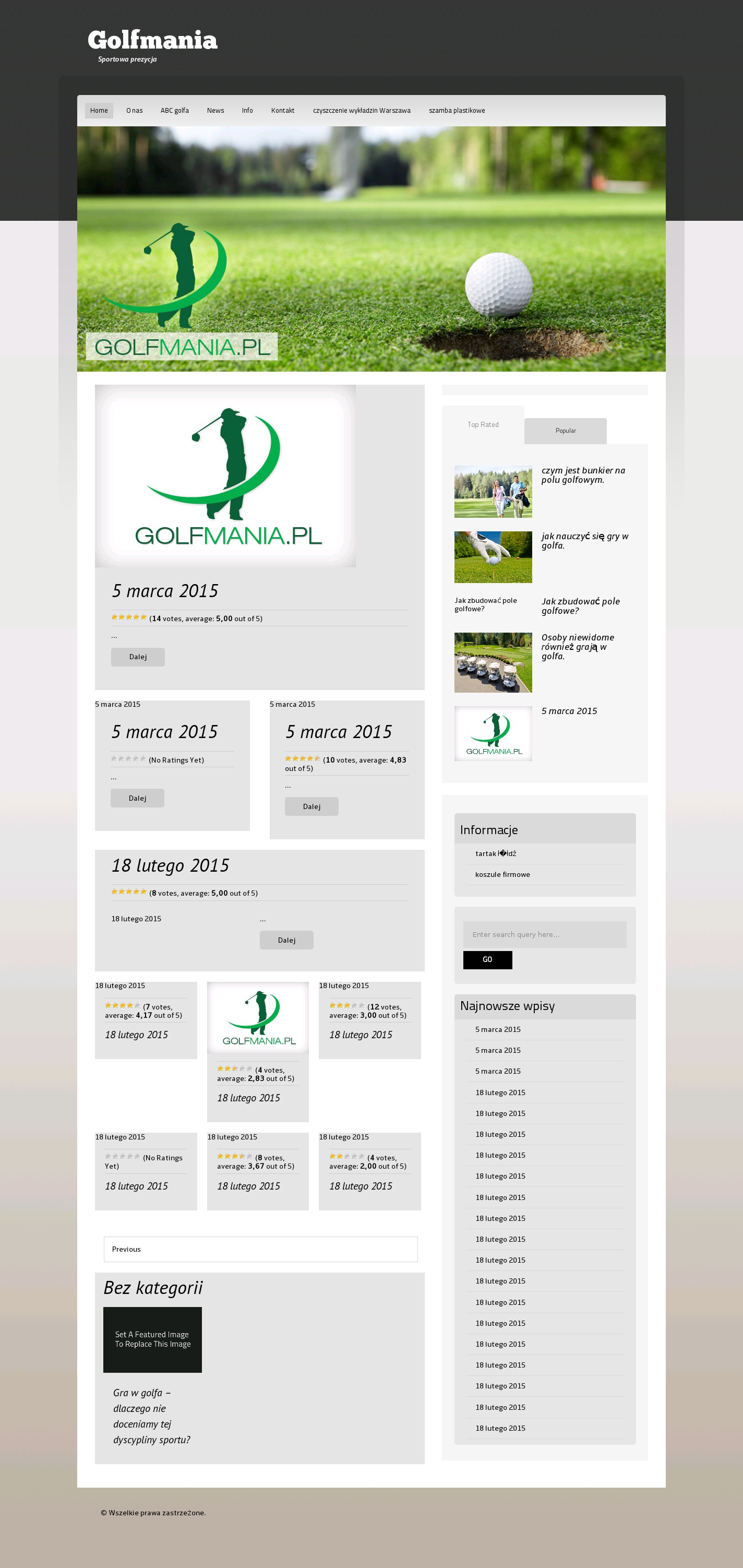The image size is (743, 1568).
Task: Open the News section
Action: click(x=215, y=110)
